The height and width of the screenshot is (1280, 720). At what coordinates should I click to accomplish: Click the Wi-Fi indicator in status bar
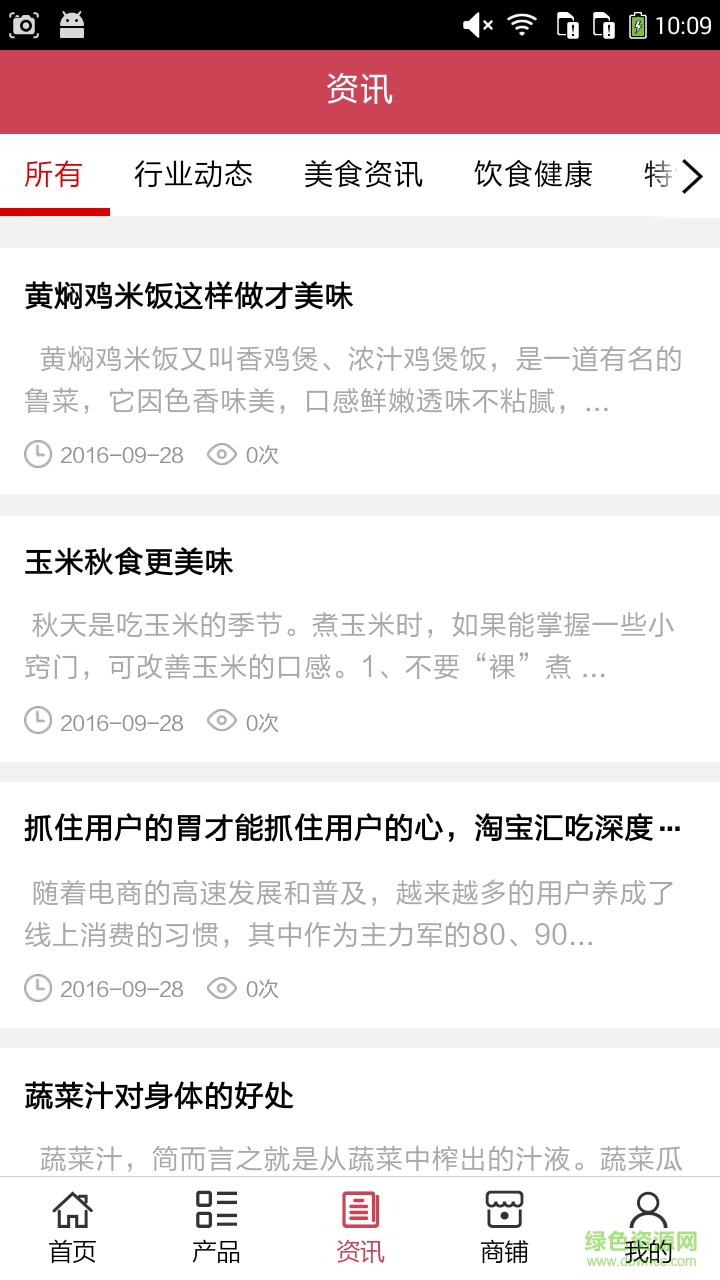(x=523, y=24)
